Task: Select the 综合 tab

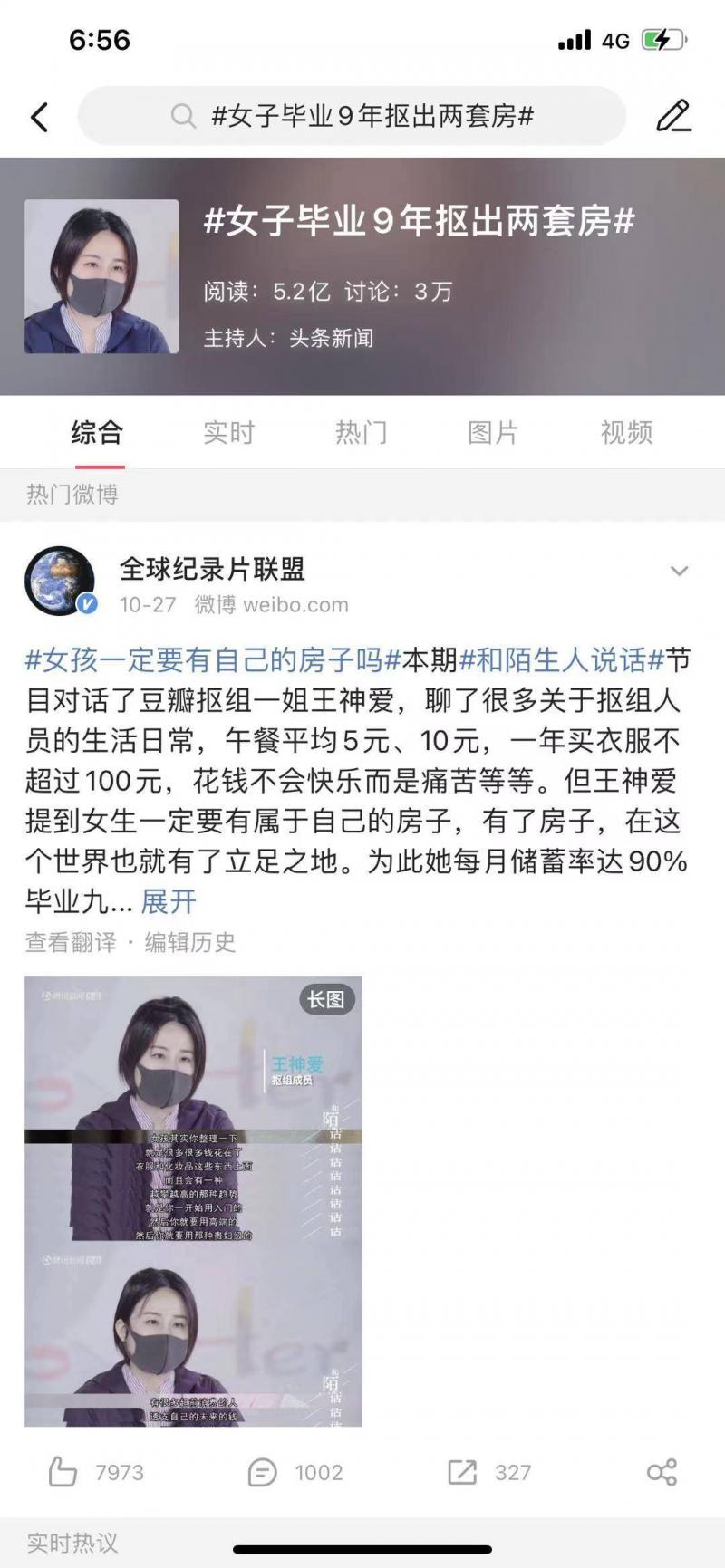Action: pos(97,432)
